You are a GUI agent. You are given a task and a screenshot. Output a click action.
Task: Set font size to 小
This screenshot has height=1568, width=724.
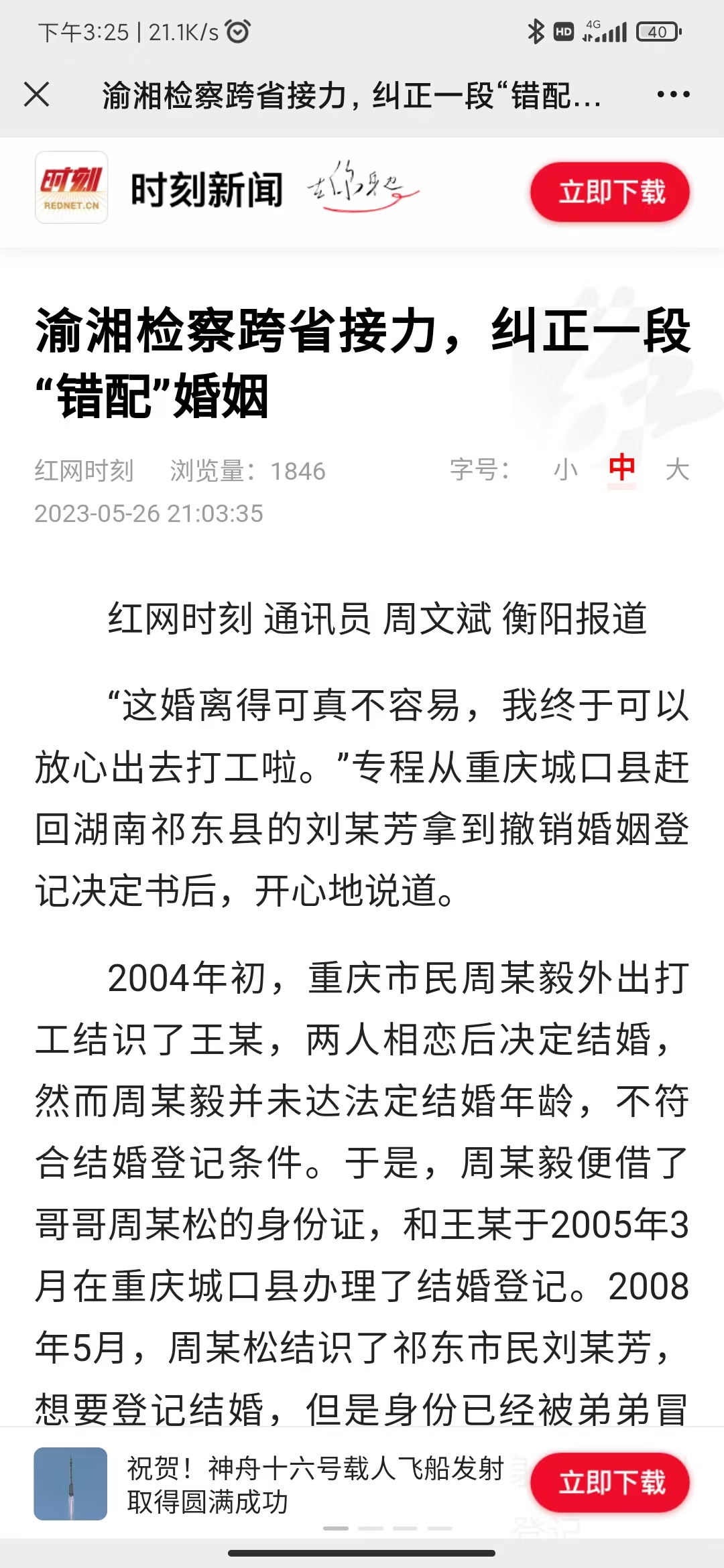pyautogui.click(x=566, y=470)
